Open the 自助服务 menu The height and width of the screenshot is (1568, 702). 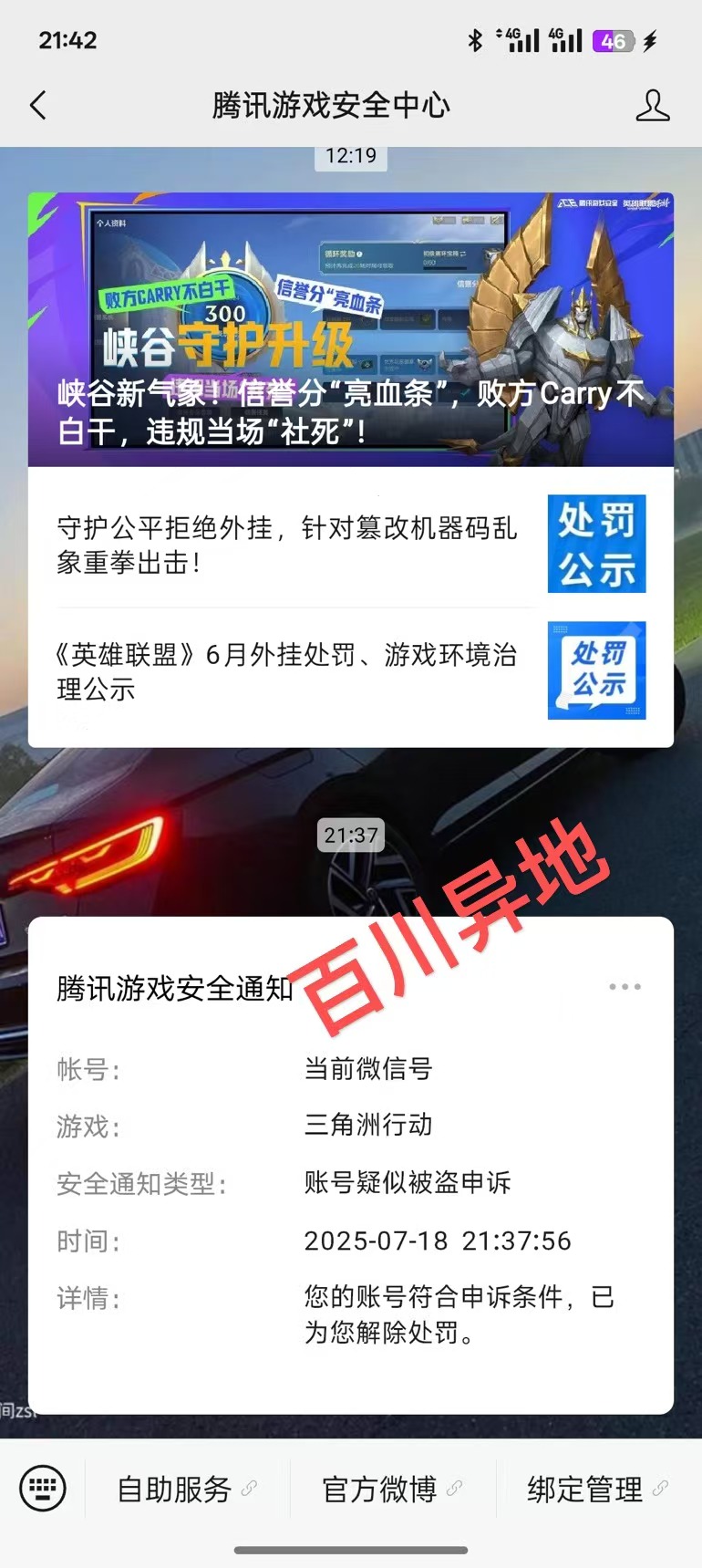point(186,1490)
